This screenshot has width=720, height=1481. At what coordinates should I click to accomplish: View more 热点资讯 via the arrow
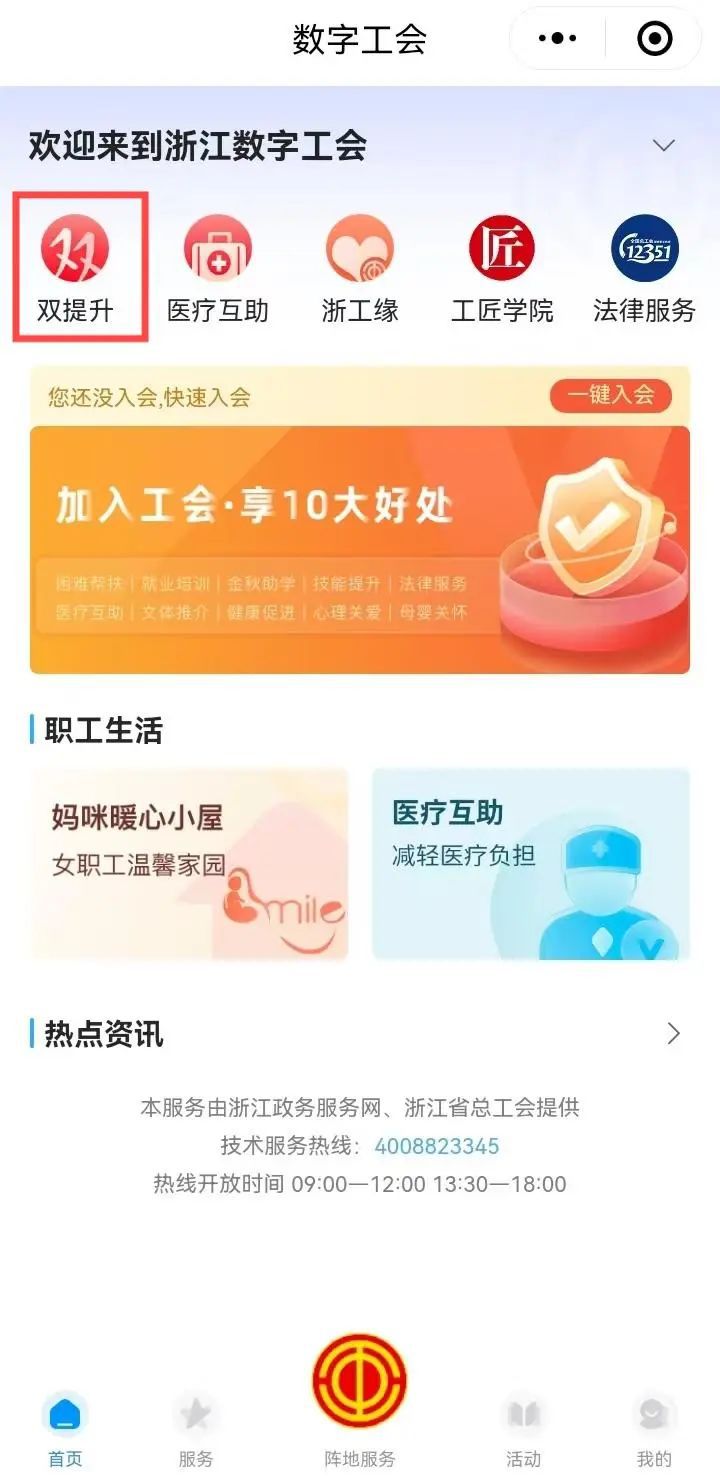(x=673, y=1033)
